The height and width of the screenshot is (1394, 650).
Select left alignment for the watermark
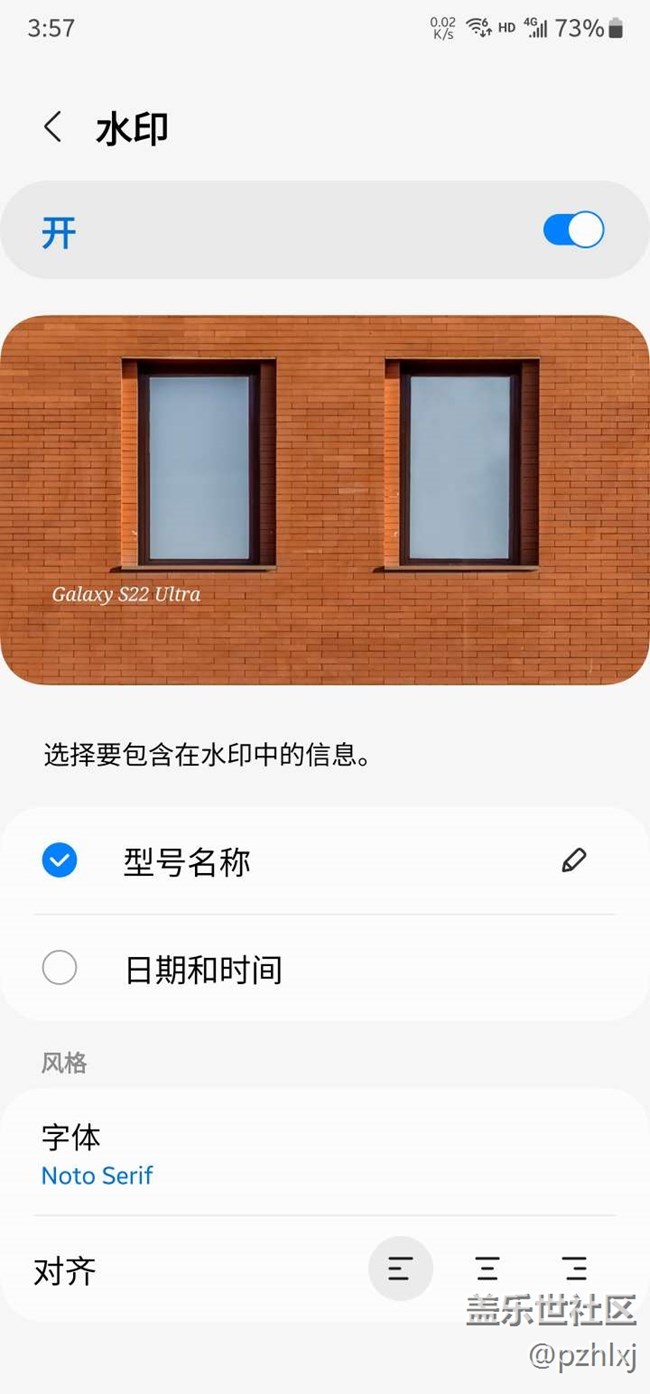pos(400,1269)
